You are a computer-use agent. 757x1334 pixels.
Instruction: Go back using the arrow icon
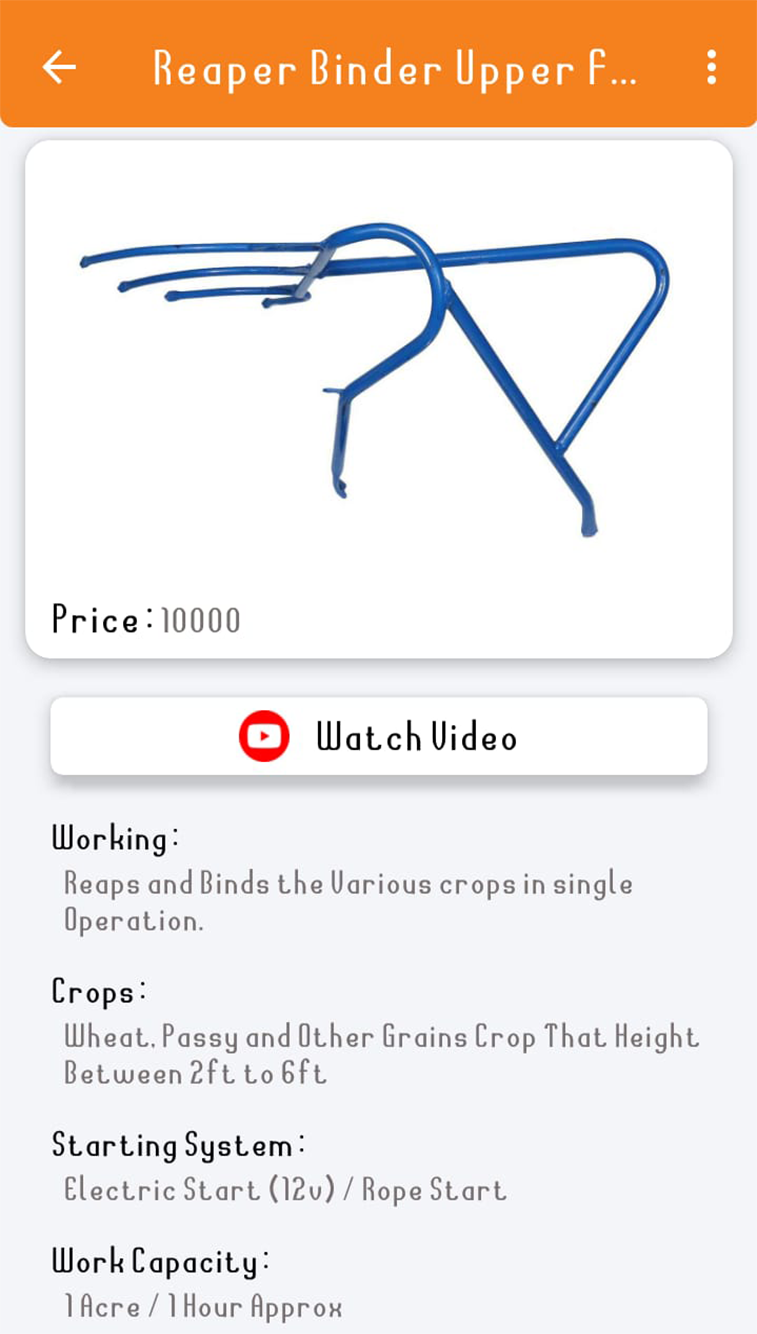coord(59,67)
